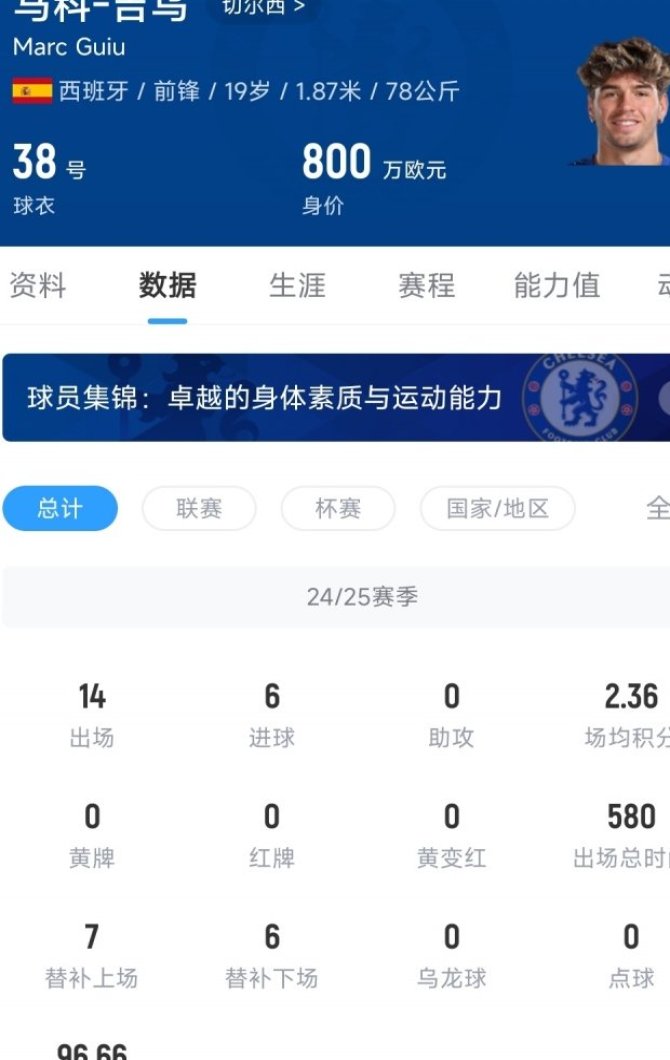Open the 赛程 tab

[426, 286]
